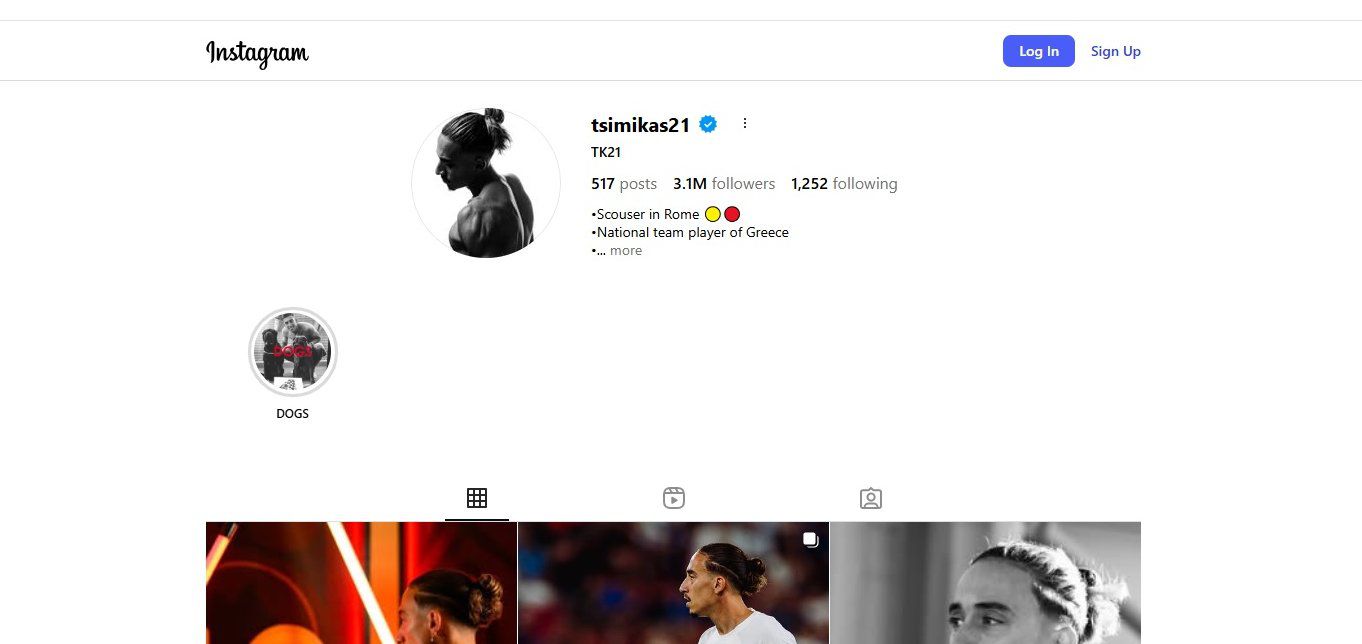Go to Instagram home via logo
The height and width of the screenshot is (644, 1362).
pyautogui.click(x=257, y=52)
